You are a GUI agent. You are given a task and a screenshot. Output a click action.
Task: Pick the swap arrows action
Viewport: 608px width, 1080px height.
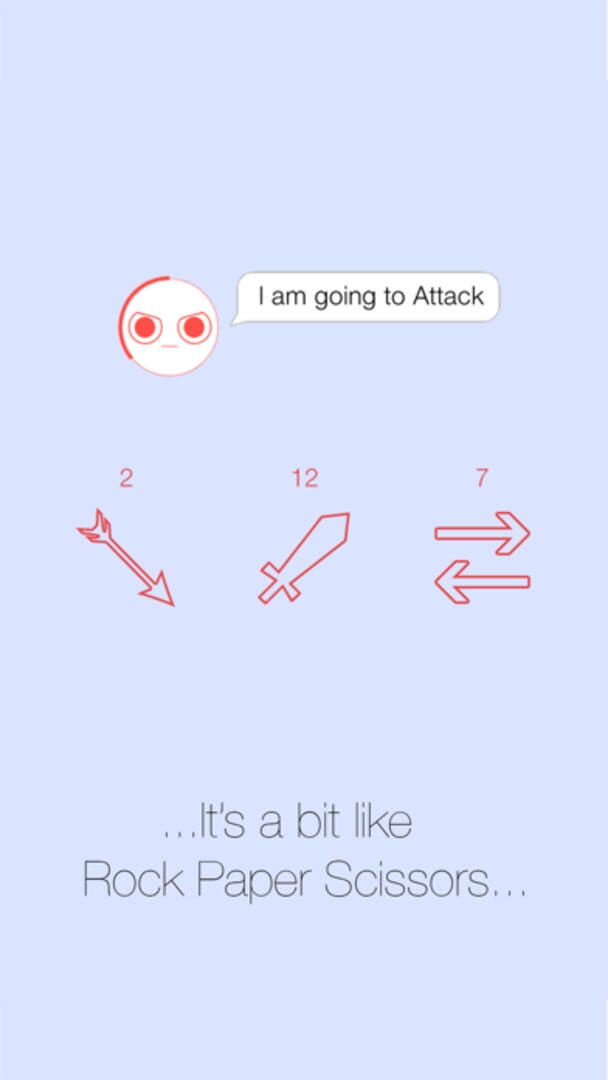[x=482, y=558]
